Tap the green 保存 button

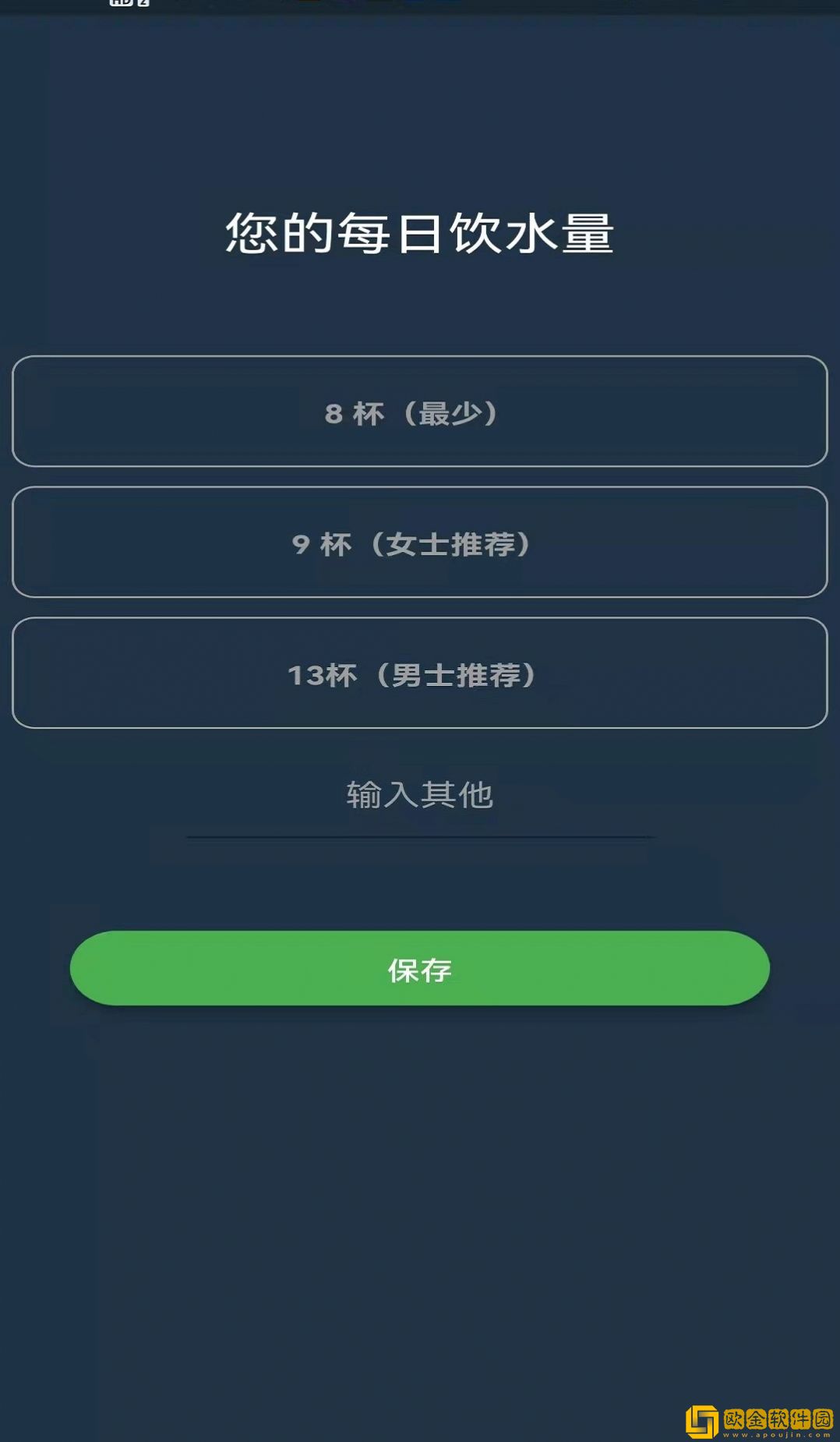pyautogui.click(x=419, y=969)
